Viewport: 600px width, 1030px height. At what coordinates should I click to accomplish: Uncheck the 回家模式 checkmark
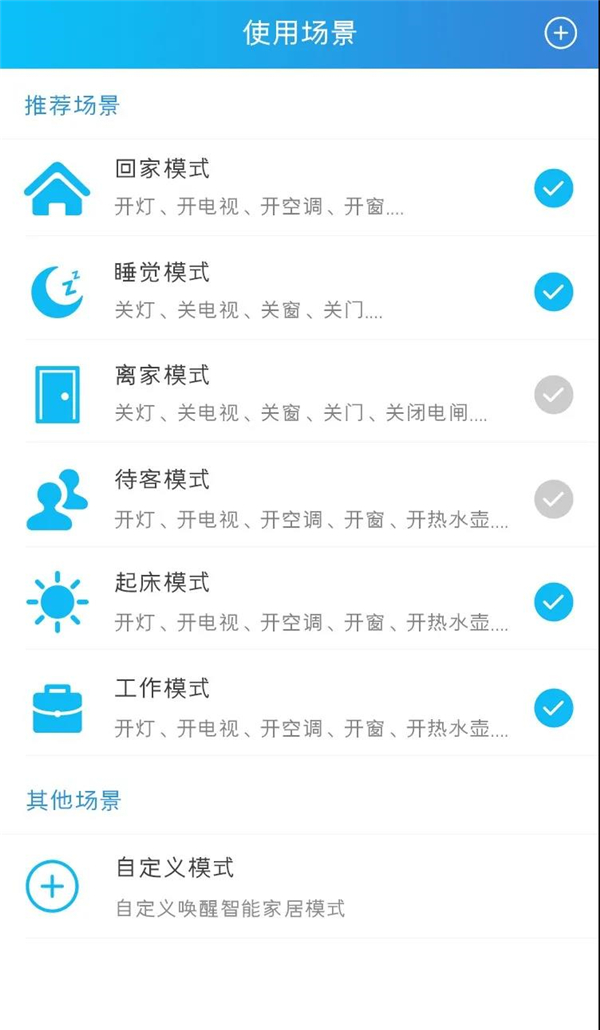pos(553,189)
